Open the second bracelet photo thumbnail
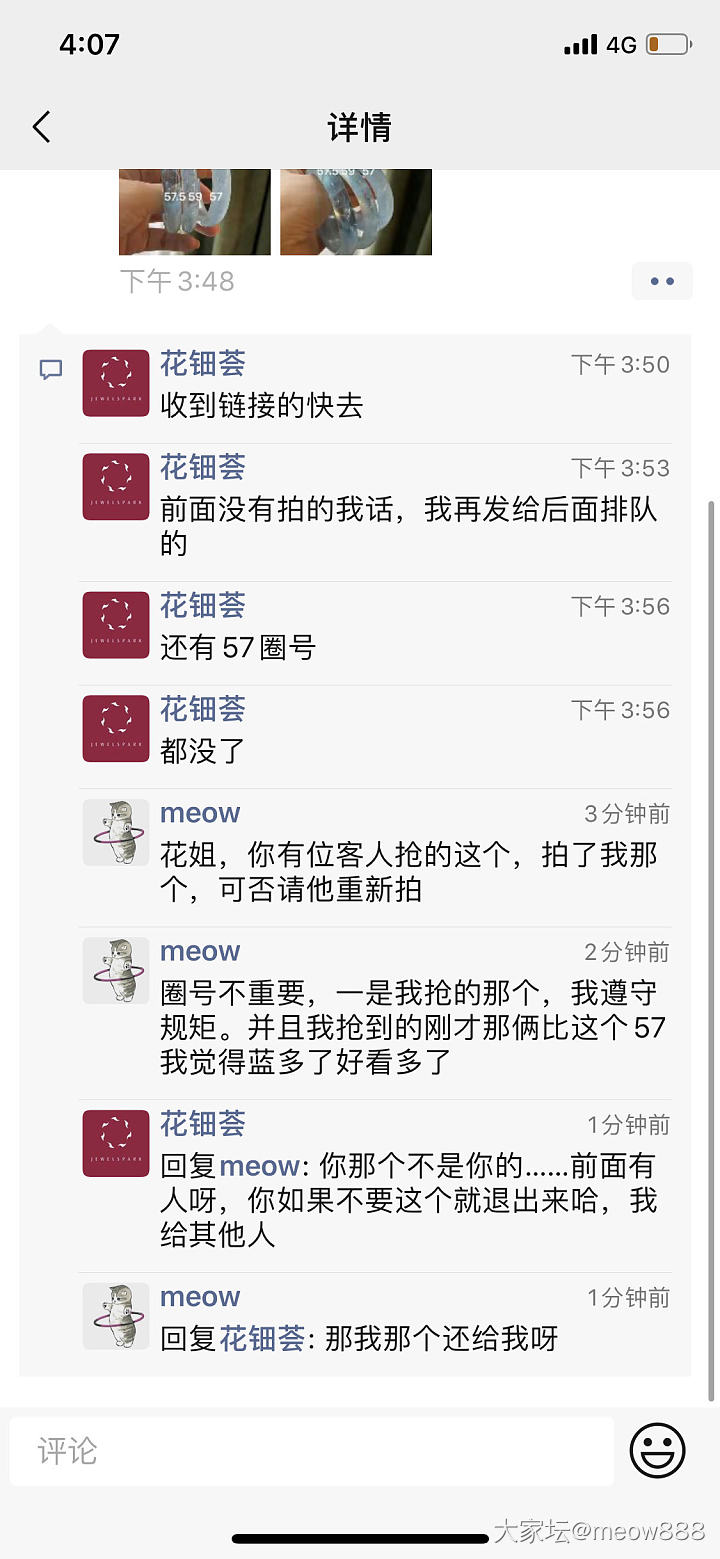This screenshot has height=1559, width=720. (x=355, y=212)
